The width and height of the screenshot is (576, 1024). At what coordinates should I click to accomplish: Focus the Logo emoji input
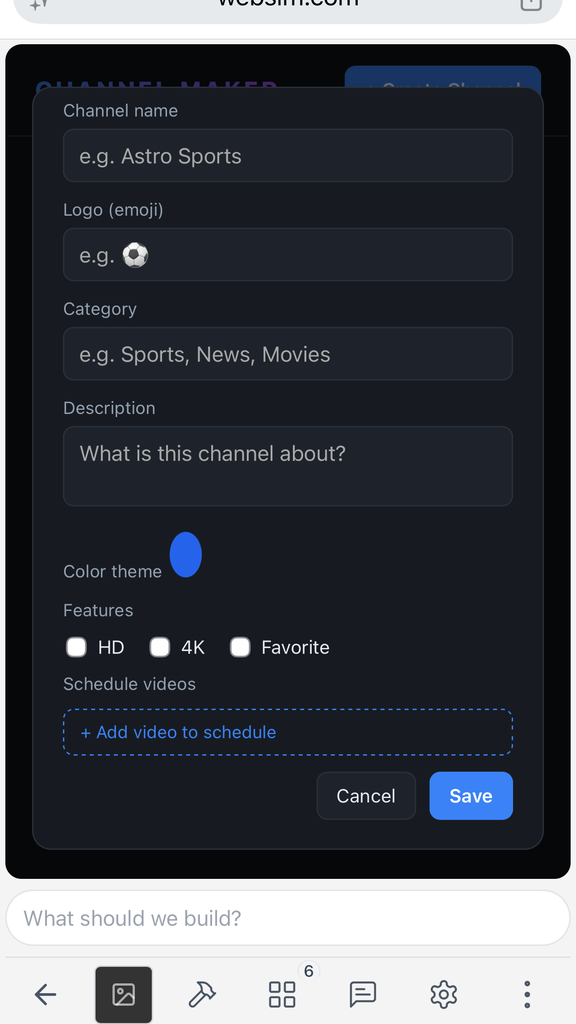pos(287,255)
